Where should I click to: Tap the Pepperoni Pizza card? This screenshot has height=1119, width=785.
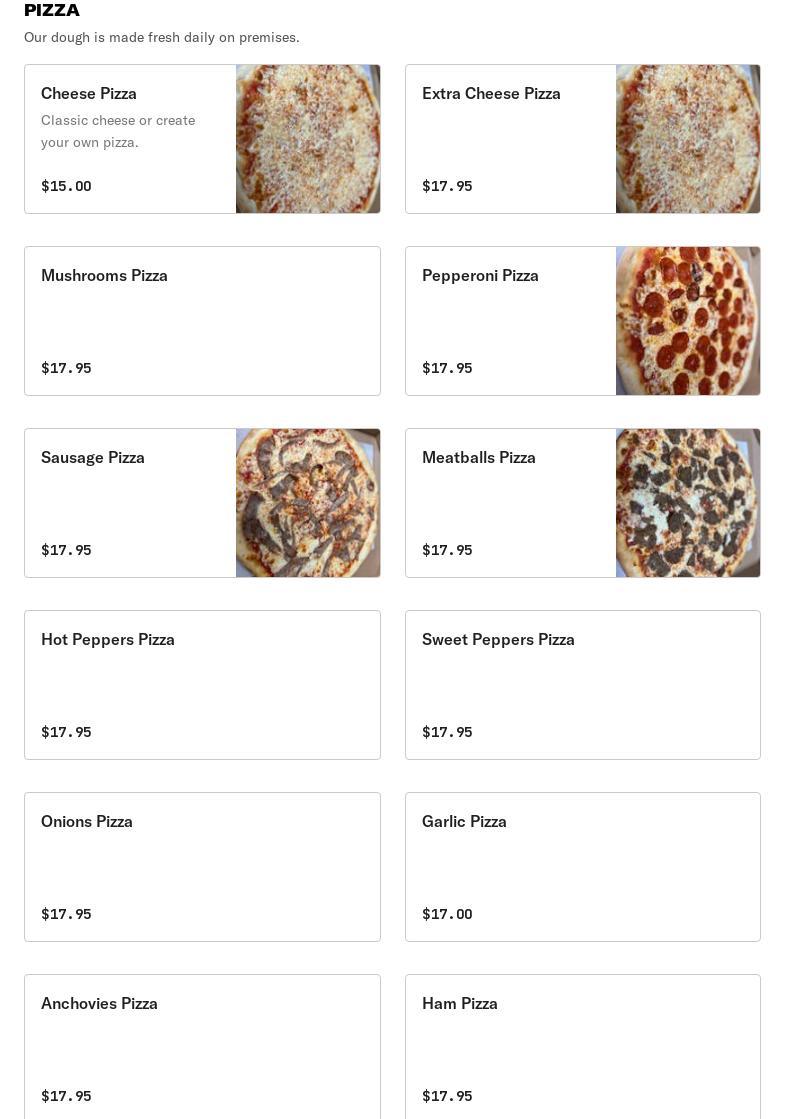pos(582,321)
